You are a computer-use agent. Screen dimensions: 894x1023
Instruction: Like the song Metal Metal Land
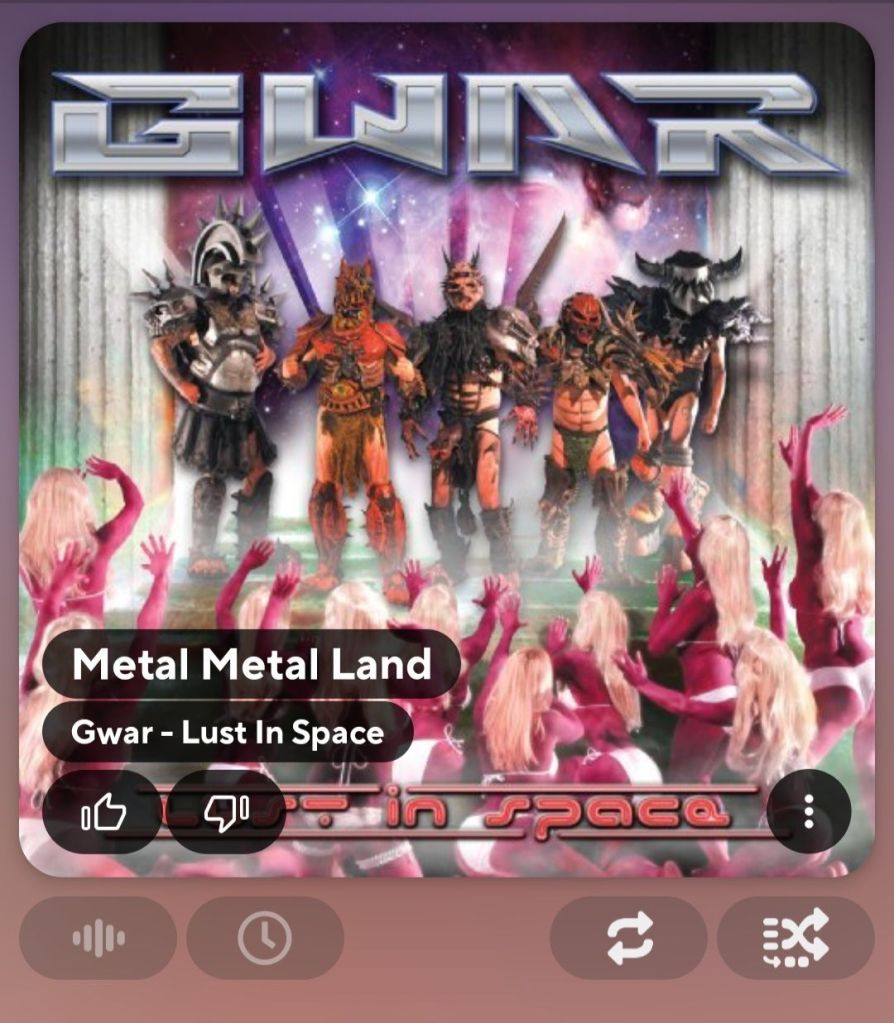click(103, 814)
